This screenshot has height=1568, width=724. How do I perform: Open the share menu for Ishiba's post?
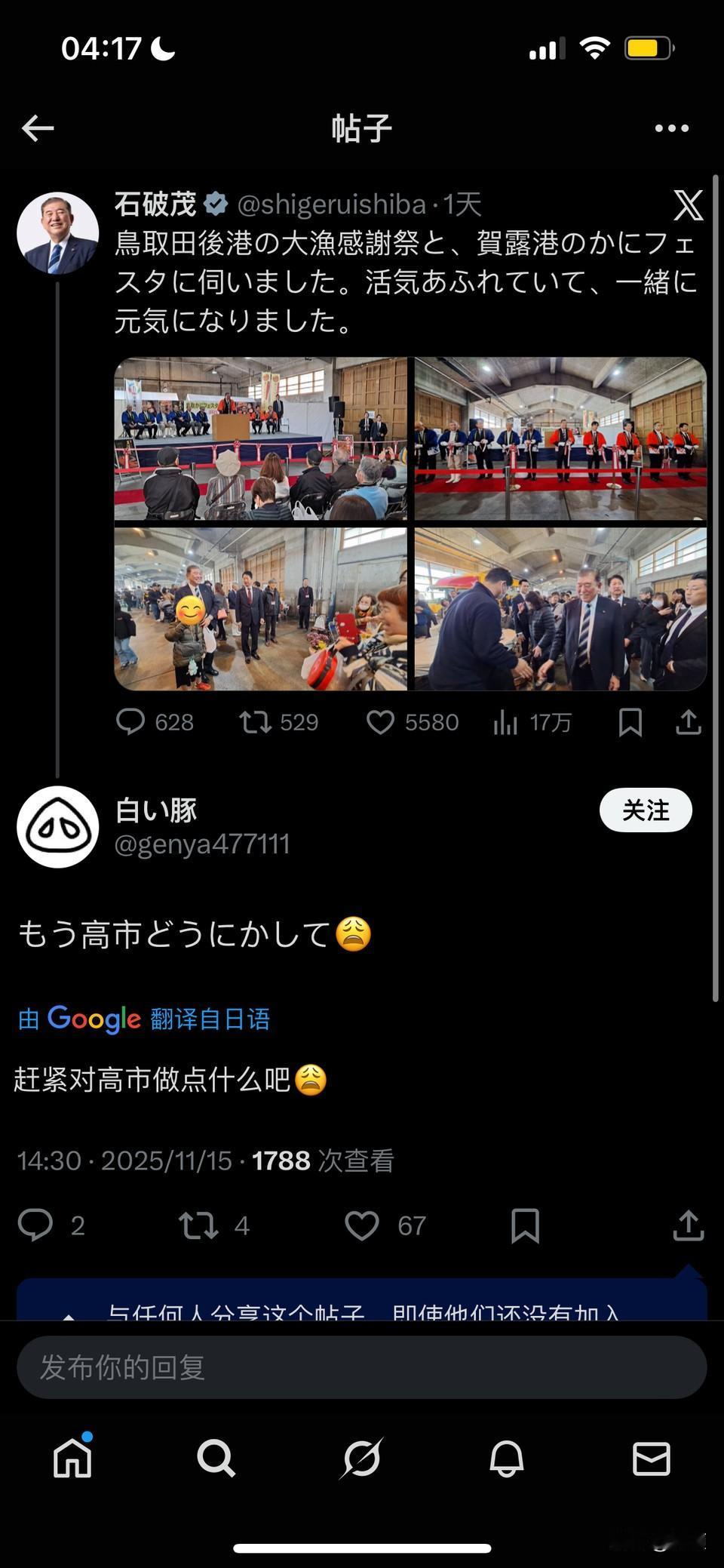point(688,722)
